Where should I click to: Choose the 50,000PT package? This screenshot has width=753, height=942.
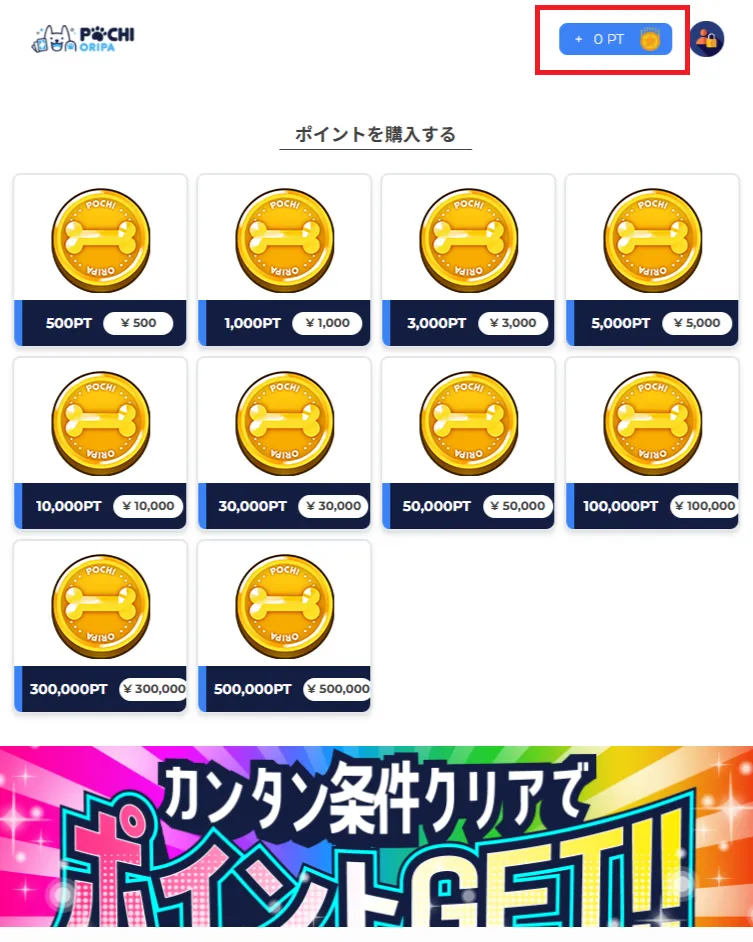click(468, 444)
